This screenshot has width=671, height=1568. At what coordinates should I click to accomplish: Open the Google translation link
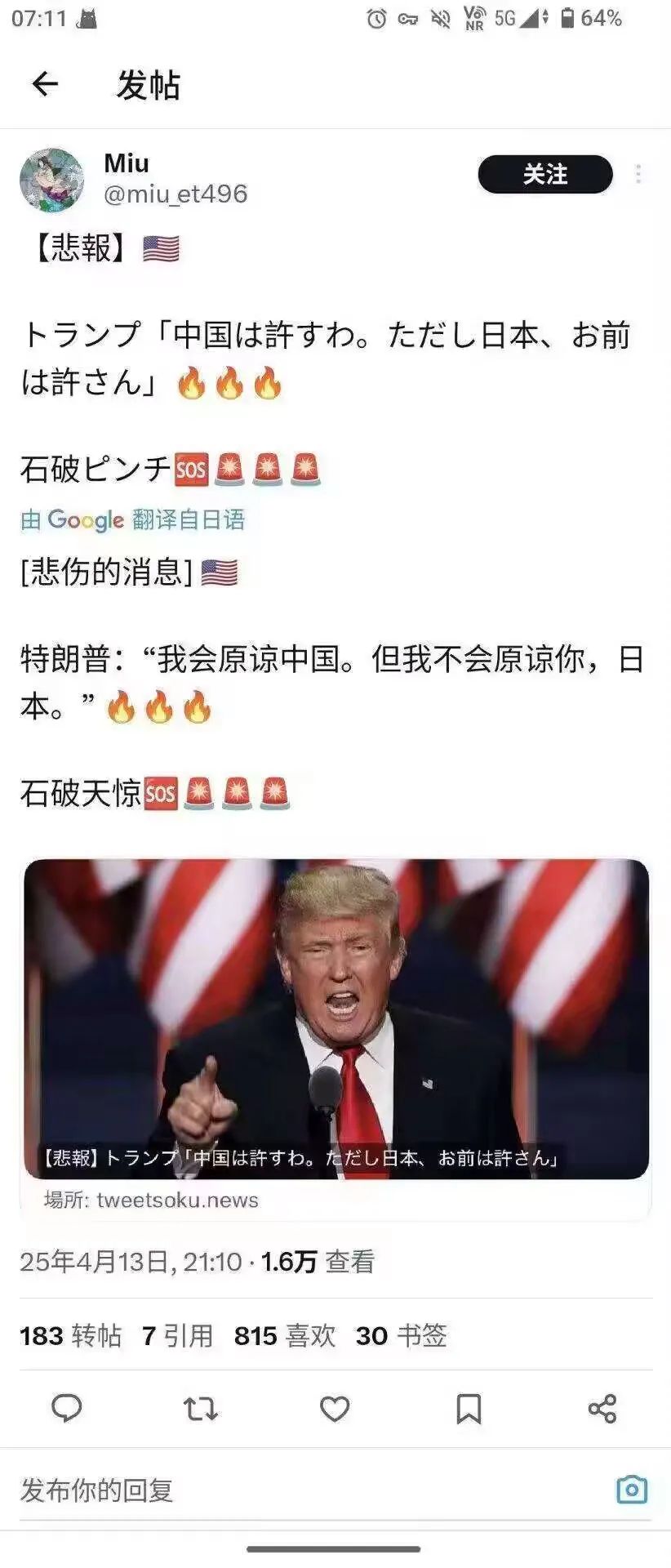point(133,519)
